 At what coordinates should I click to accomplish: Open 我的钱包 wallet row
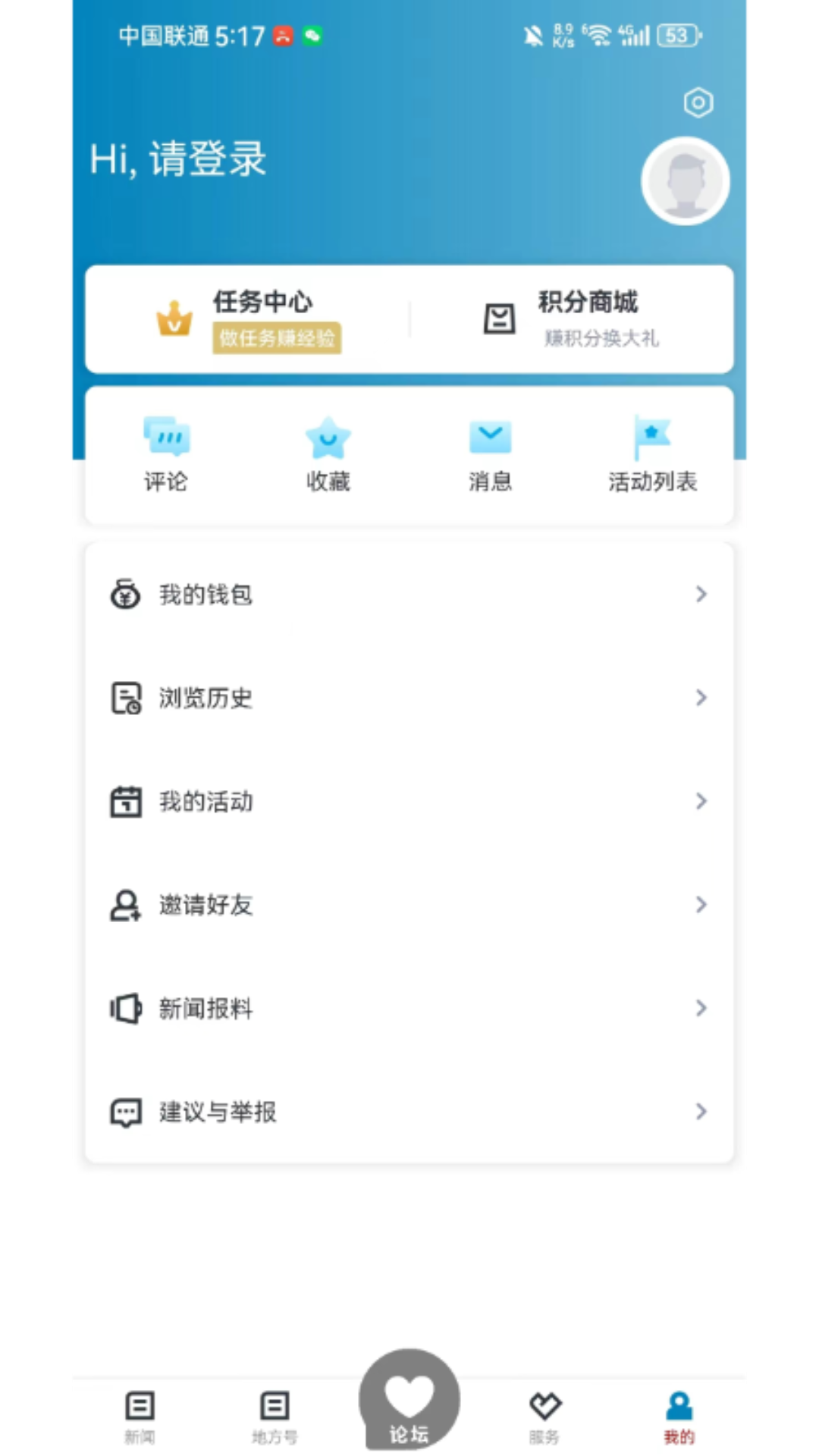point(409,595)
